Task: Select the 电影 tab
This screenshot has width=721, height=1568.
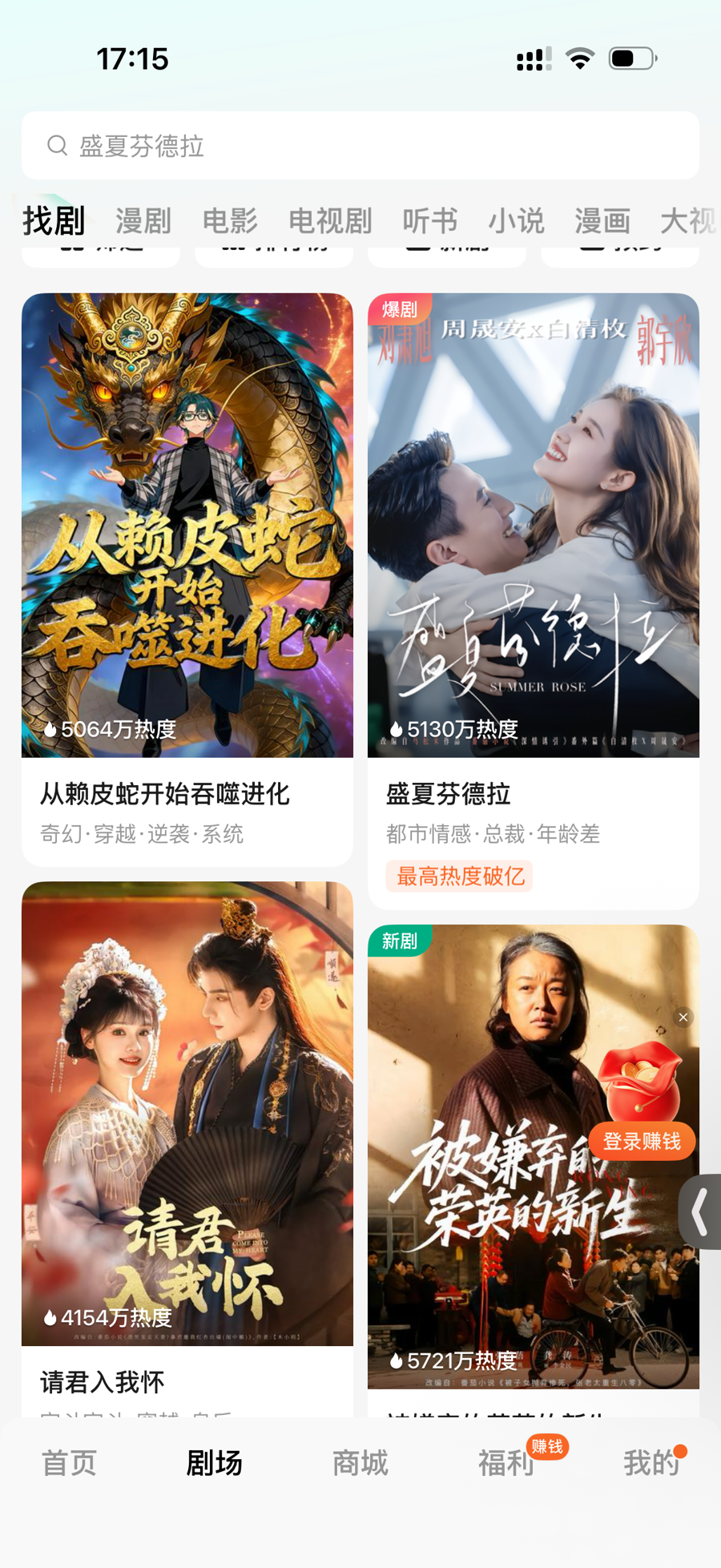Action: click(230, 220)
